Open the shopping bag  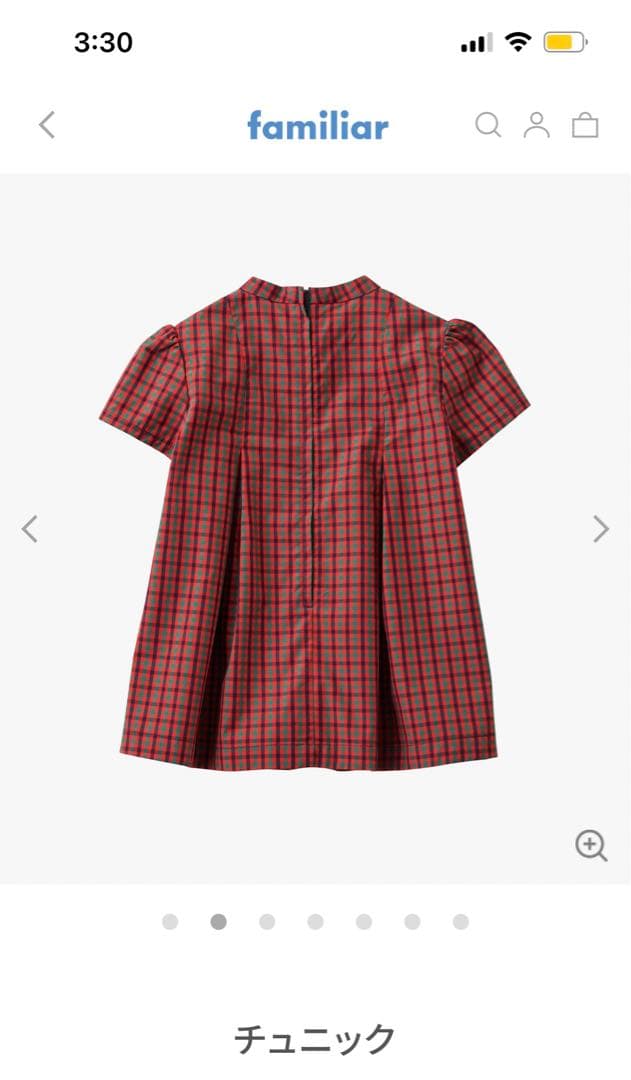[x=585, y=125]
